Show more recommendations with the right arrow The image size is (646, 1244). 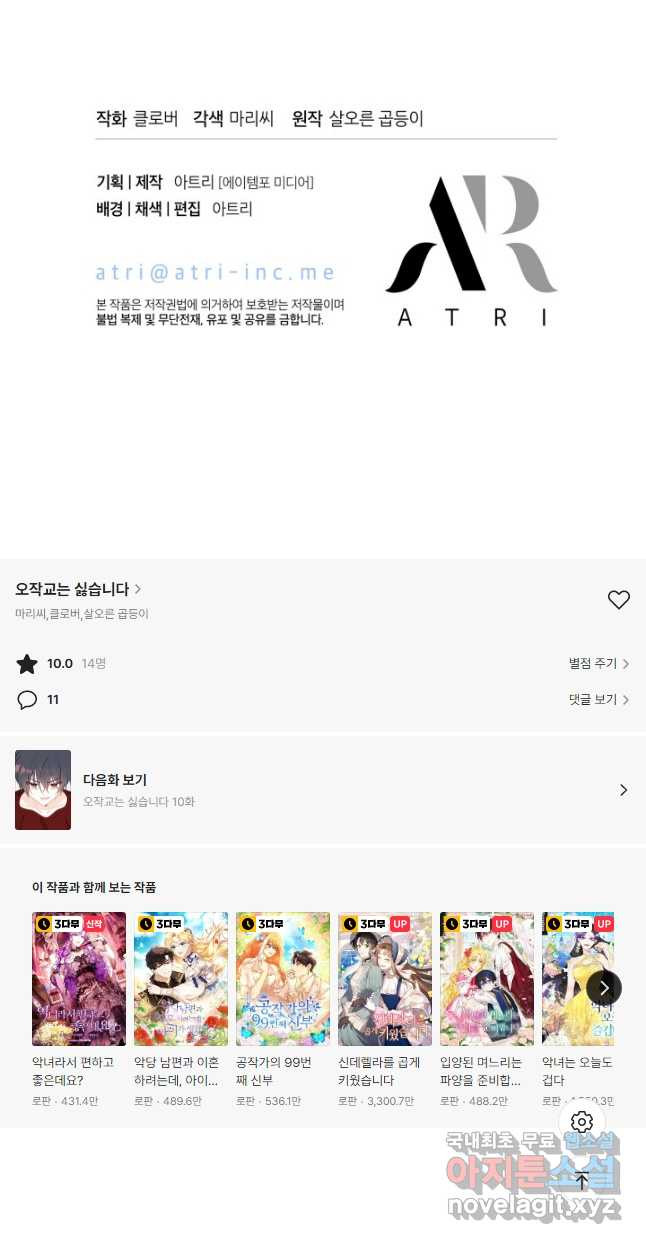(x=604, y=988)
